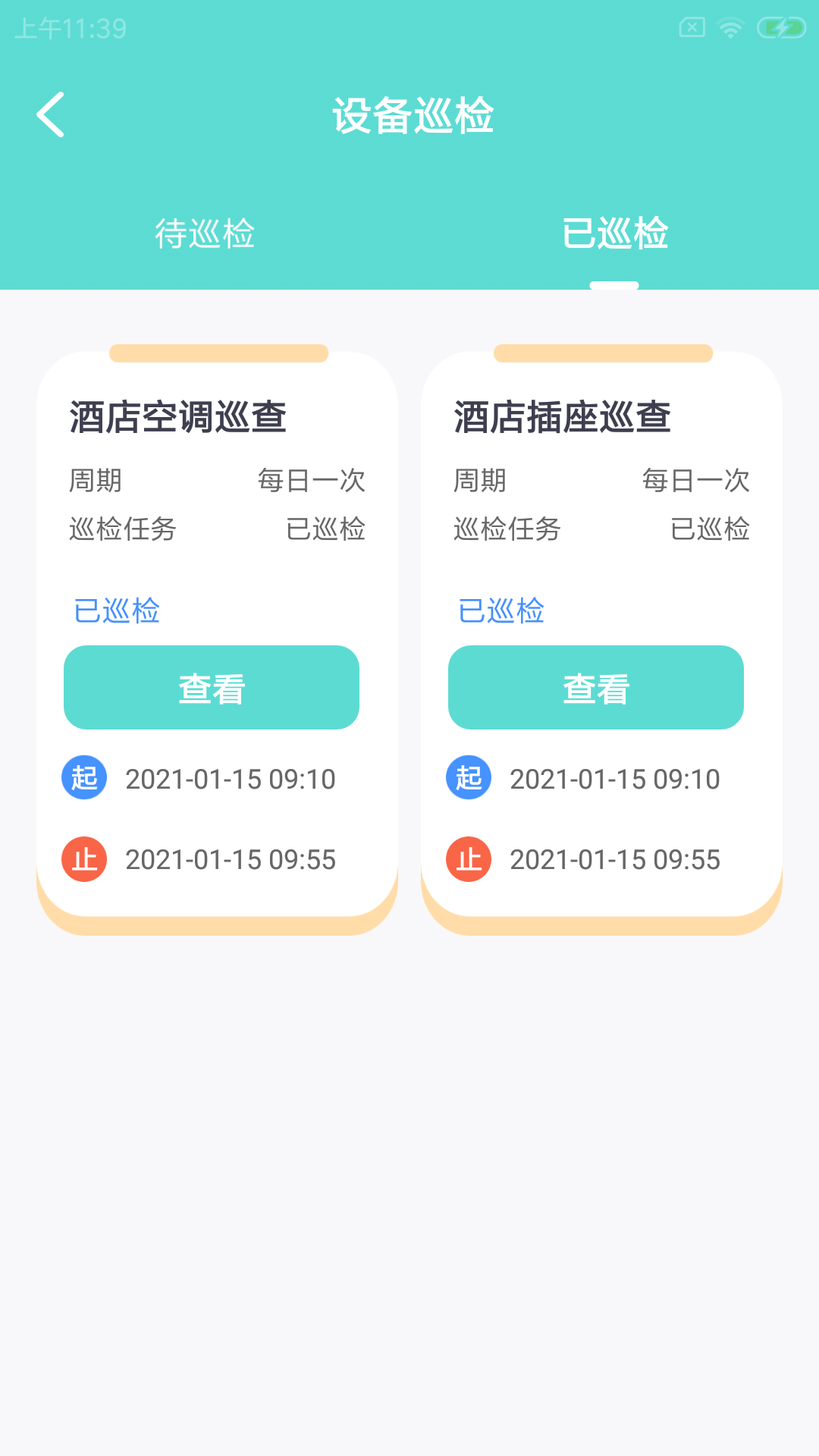Tap the blue 起 start time icon on 酒店空调巡查
Image resolution: width=819 pixels, height=1456 pixels.
84,777
